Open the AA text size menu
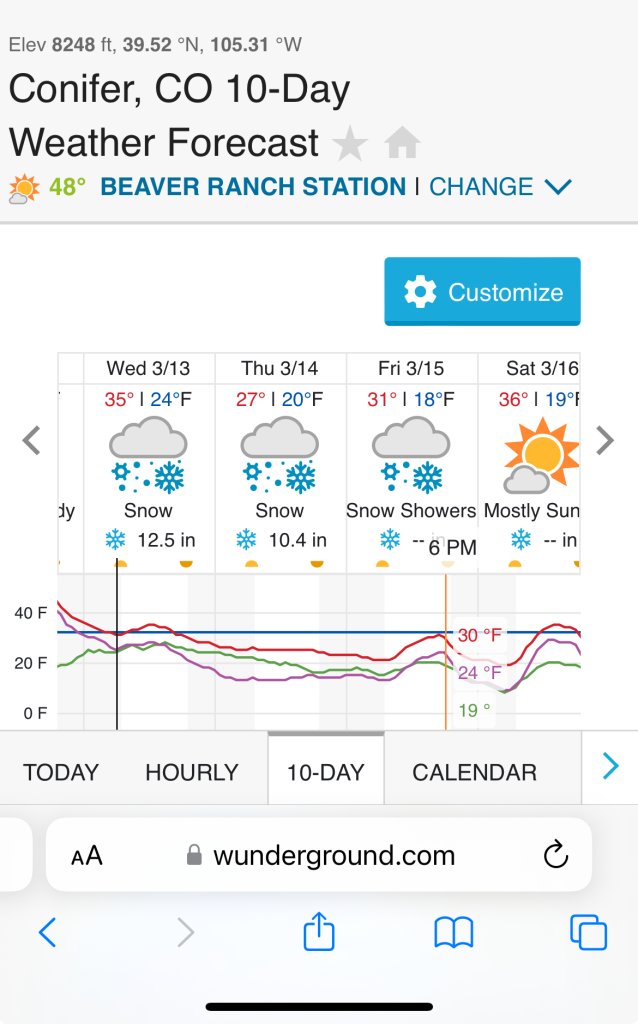 coord(87,856)
